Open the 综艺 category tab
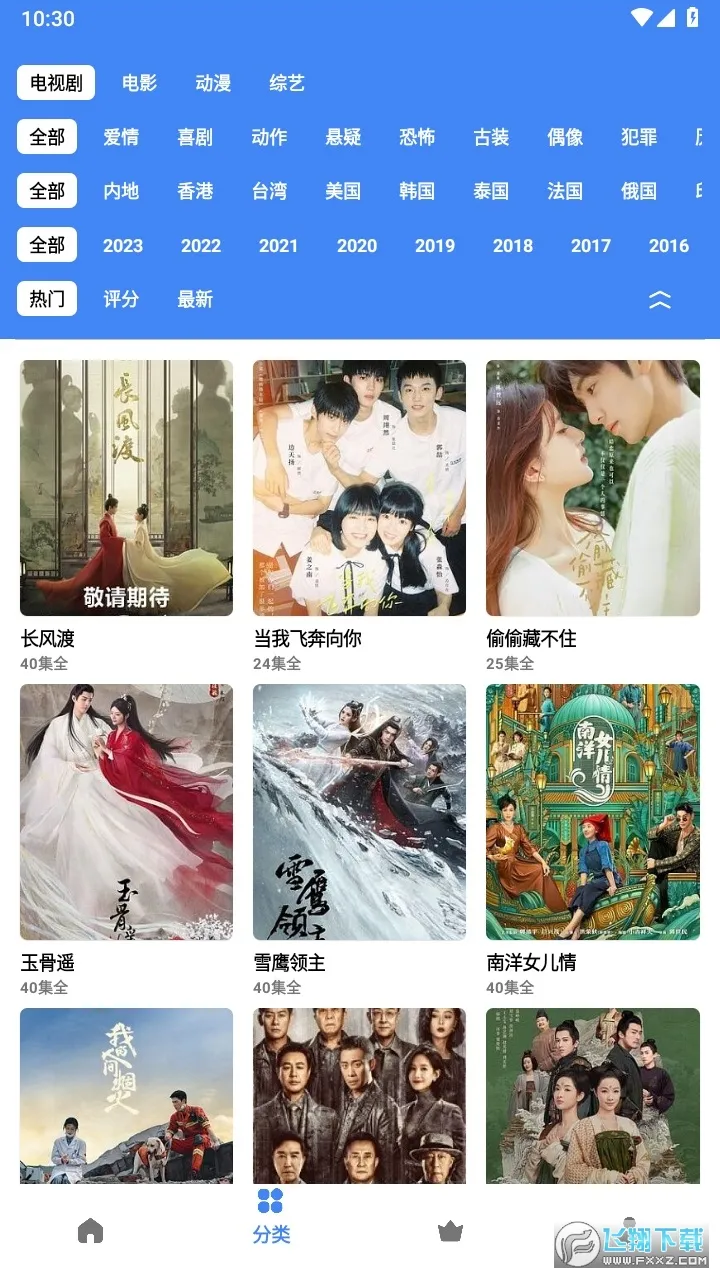Viewport: 720px width, 1280px height. click(x=287, y=83)
